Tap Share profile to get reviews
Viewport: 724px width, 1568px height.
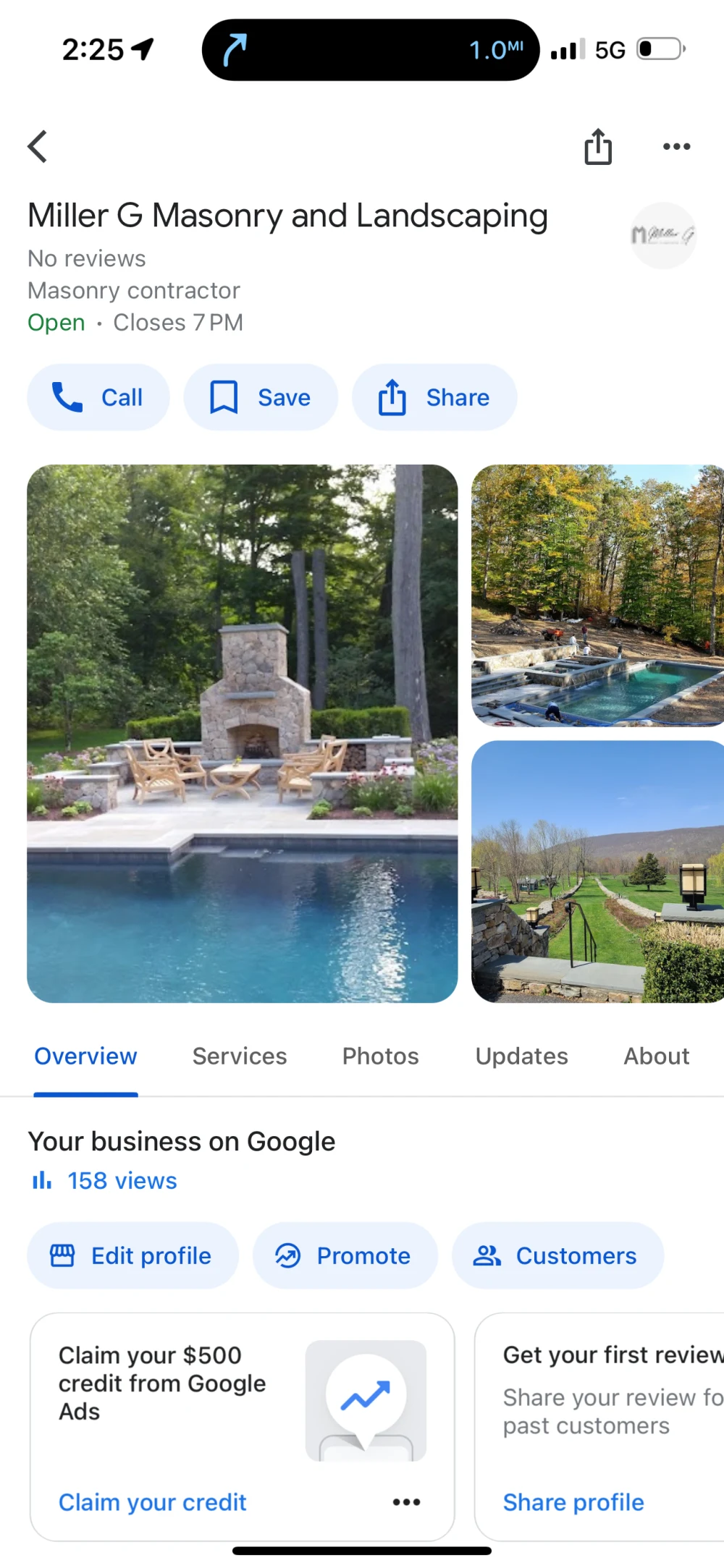(x=573, y=1502)
